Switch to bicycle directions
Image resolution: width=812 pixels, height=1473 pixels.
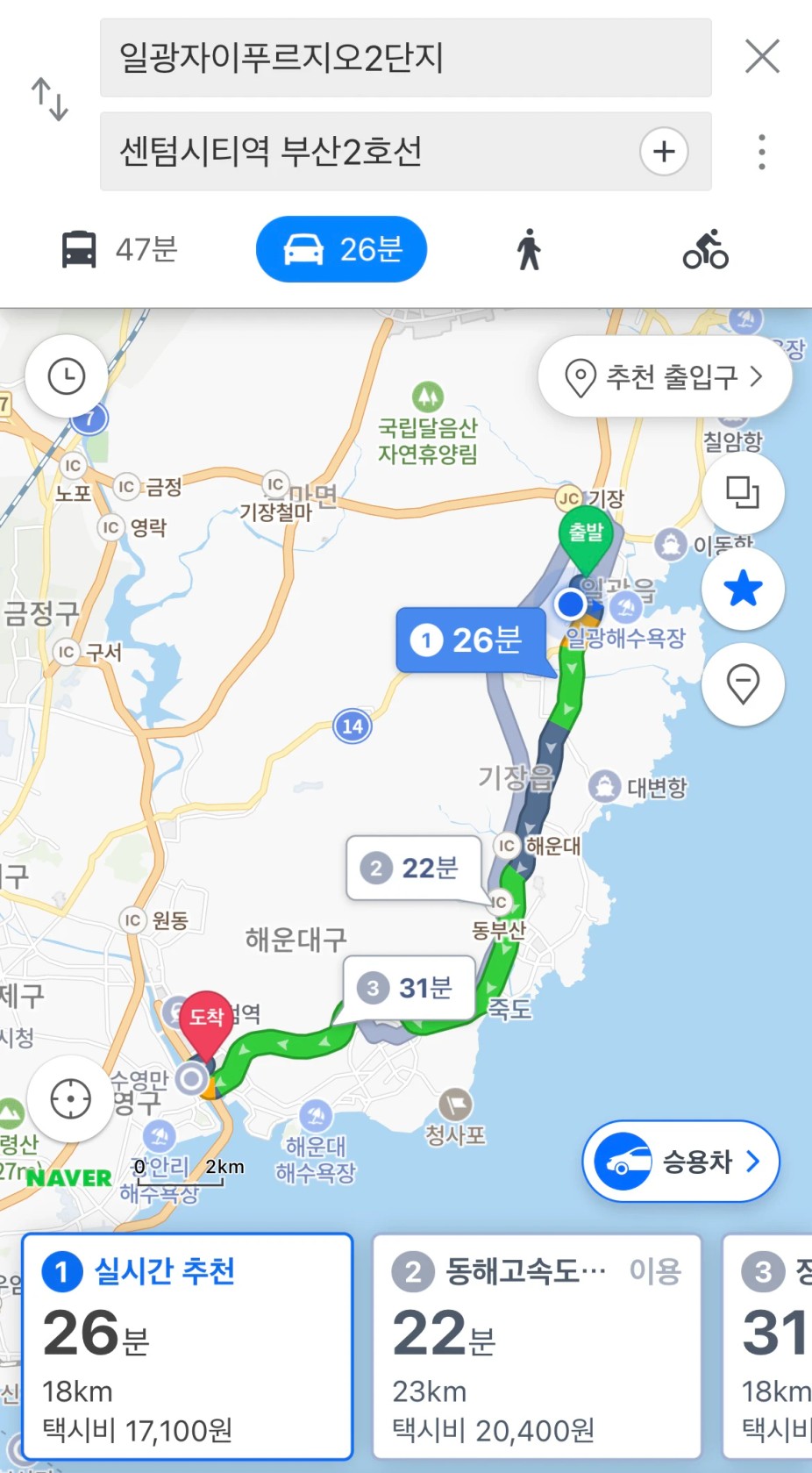705,249
